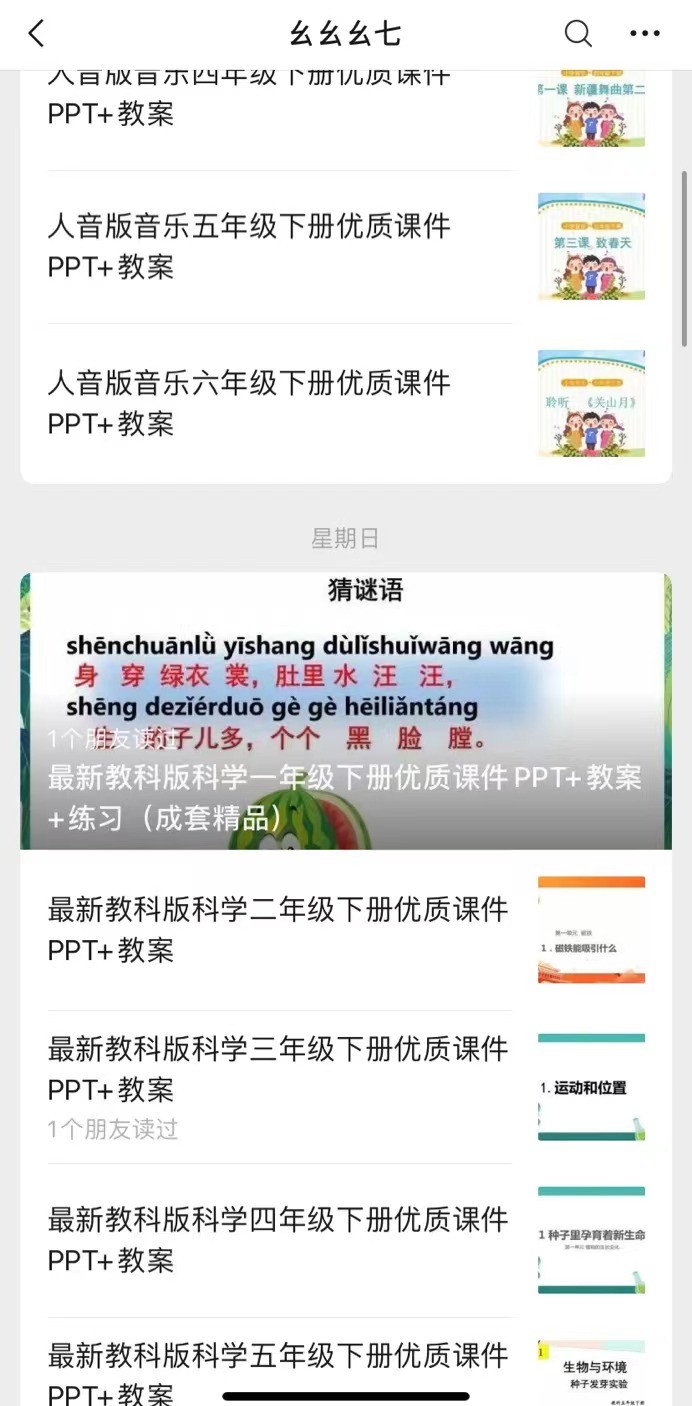Open the 猜谜语 banner for 科学一年级下册

click(x=346, y=711)
